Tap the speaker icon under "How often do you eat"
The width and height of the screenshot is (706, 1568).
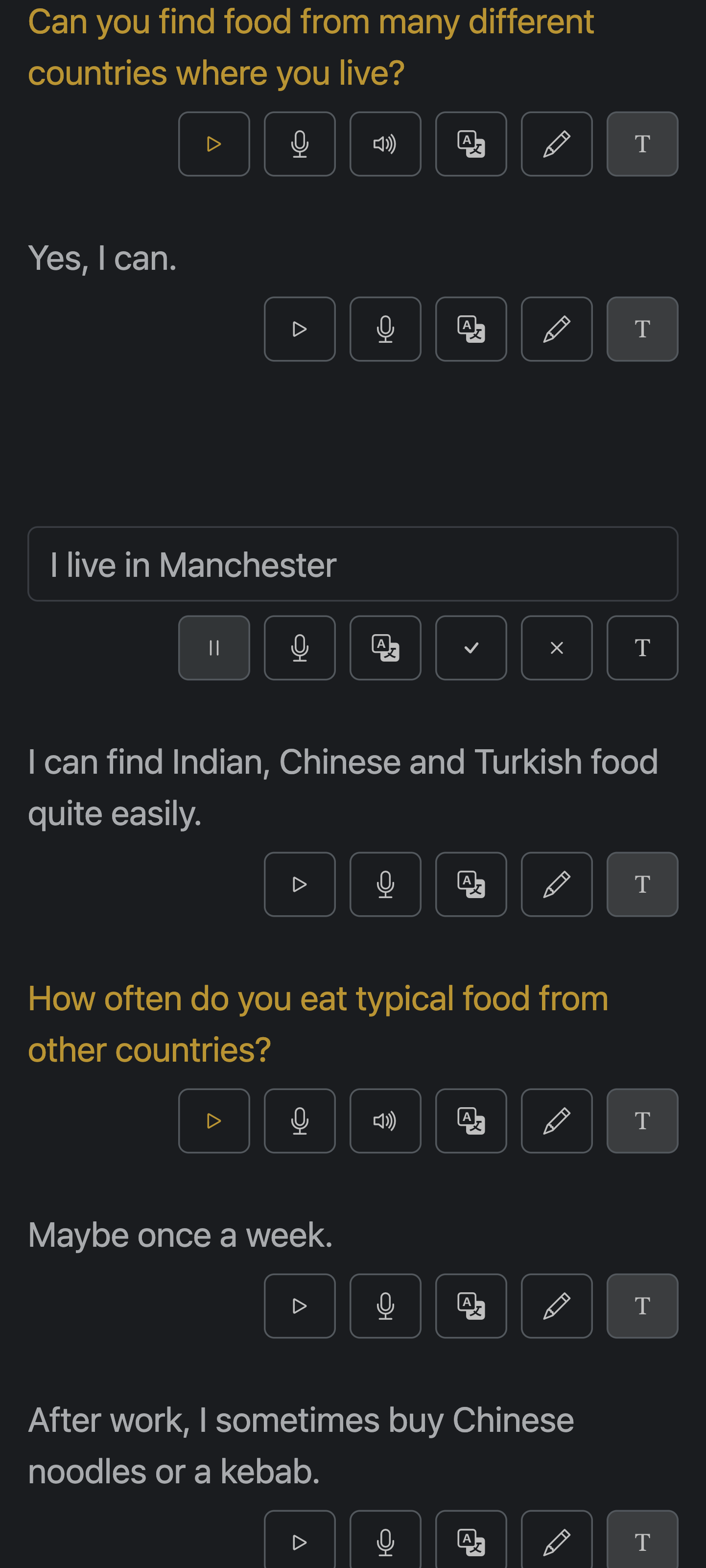tap(385, 1120)
